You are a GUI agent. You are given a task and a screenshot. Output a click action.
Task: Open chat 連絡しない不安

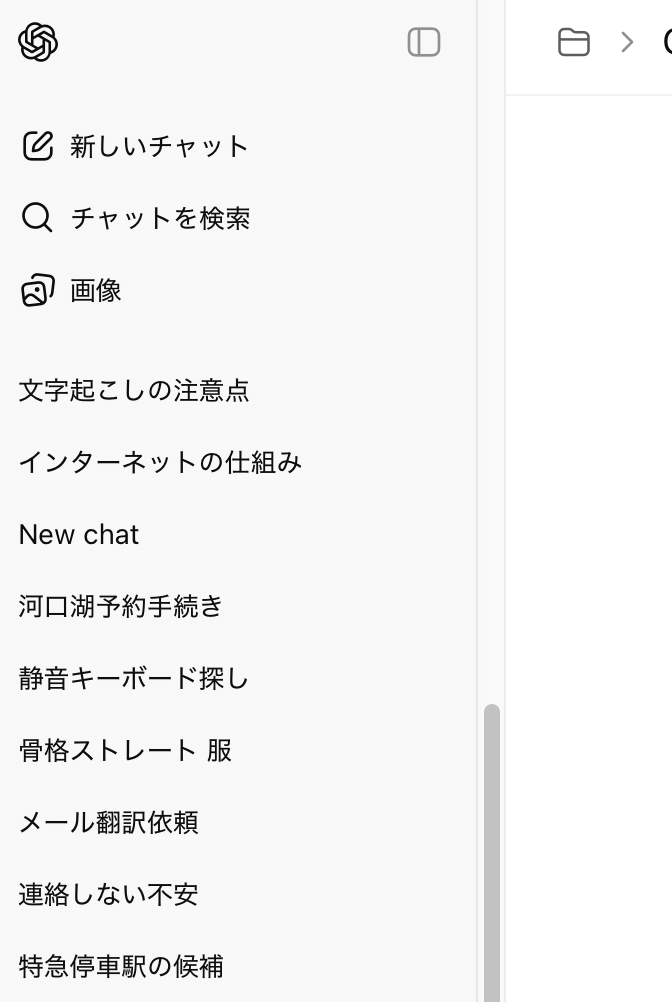point(109,894)
